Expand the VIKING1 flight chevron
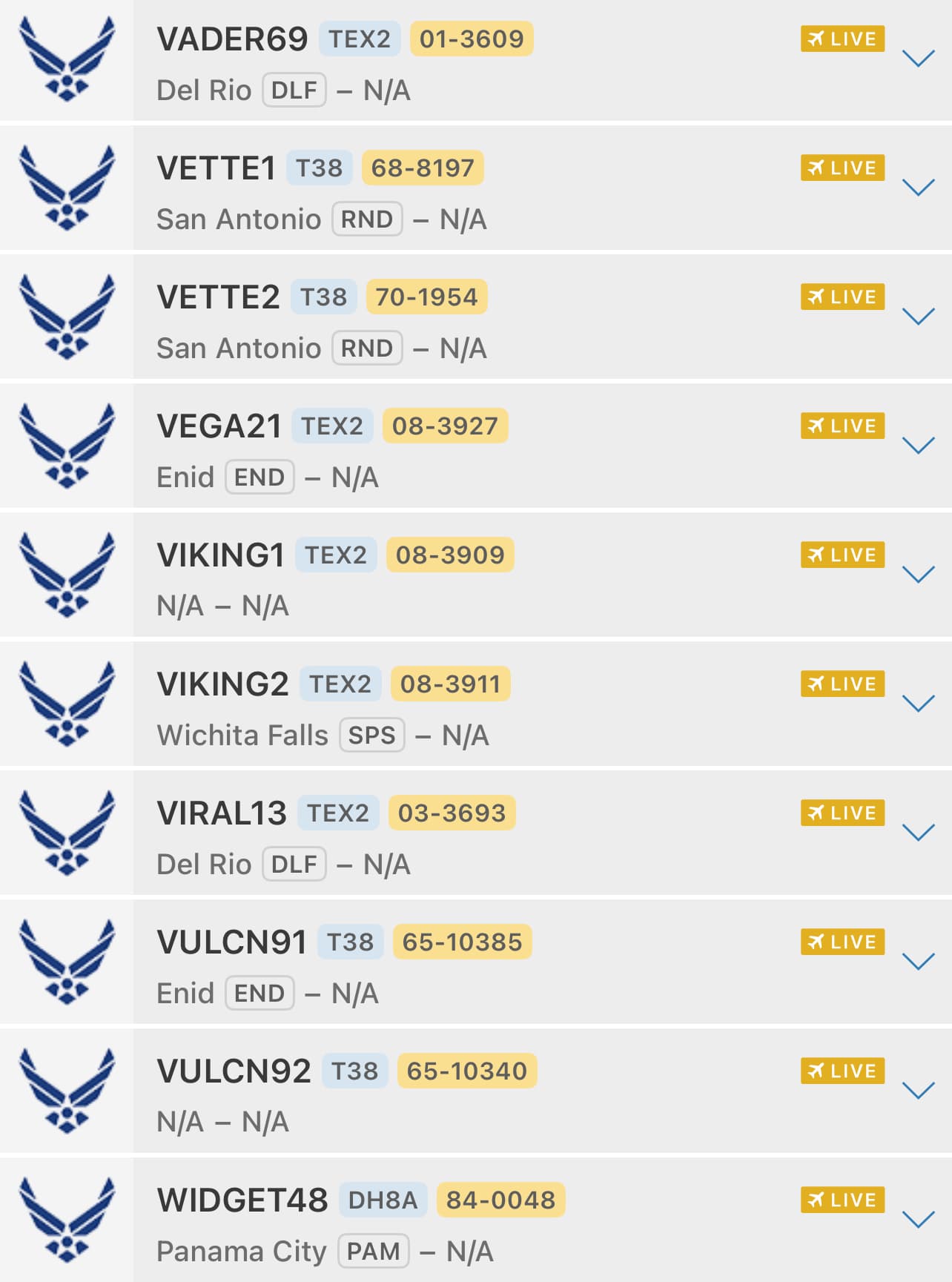This screenshot has width=952, height=1282. click(918, 575)
